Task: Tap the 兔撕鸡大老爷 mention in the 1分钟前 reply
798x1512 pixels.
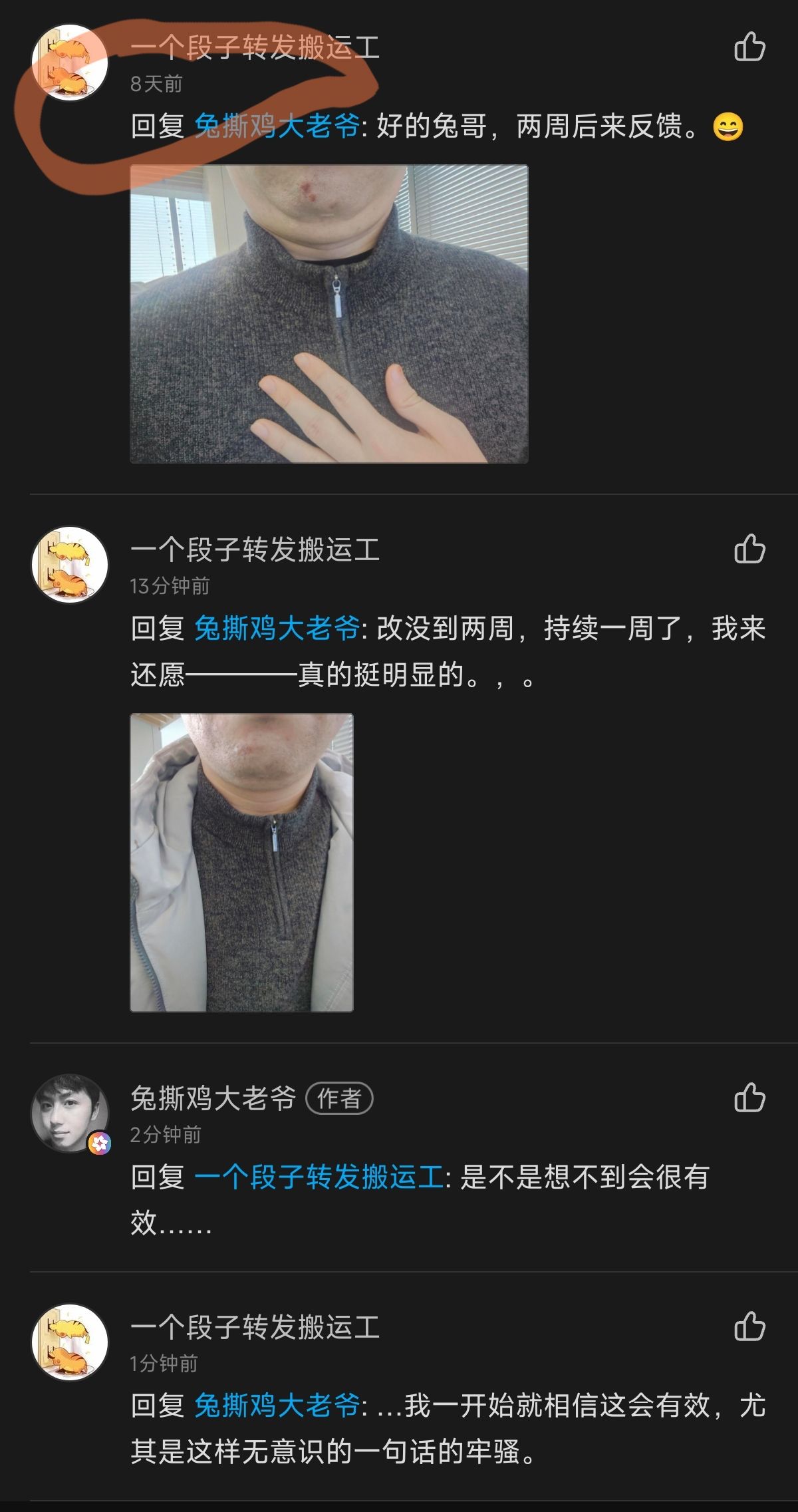Action: pyautogui.click(x=277, y=1405)
